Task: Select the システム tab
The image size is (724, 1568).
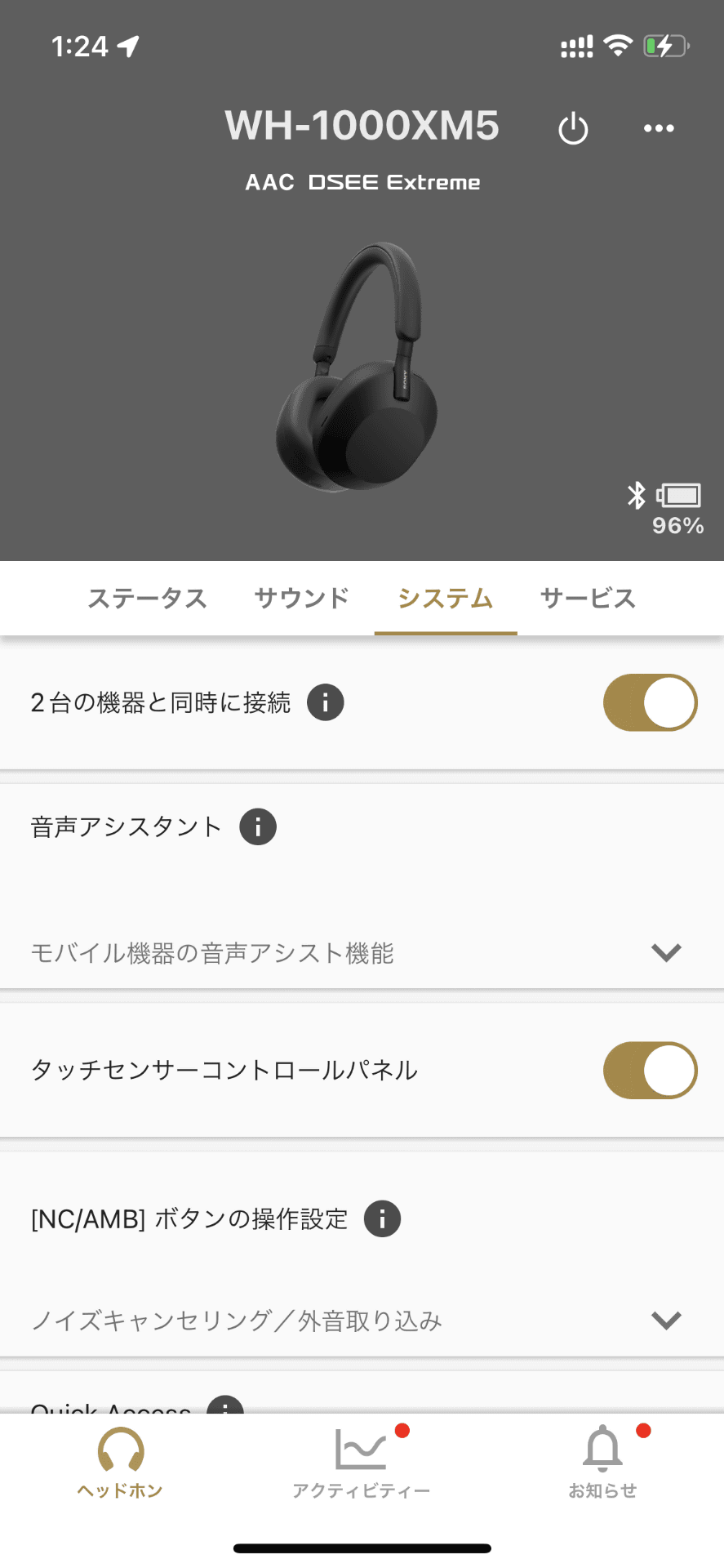Action: tap(446, 599)
